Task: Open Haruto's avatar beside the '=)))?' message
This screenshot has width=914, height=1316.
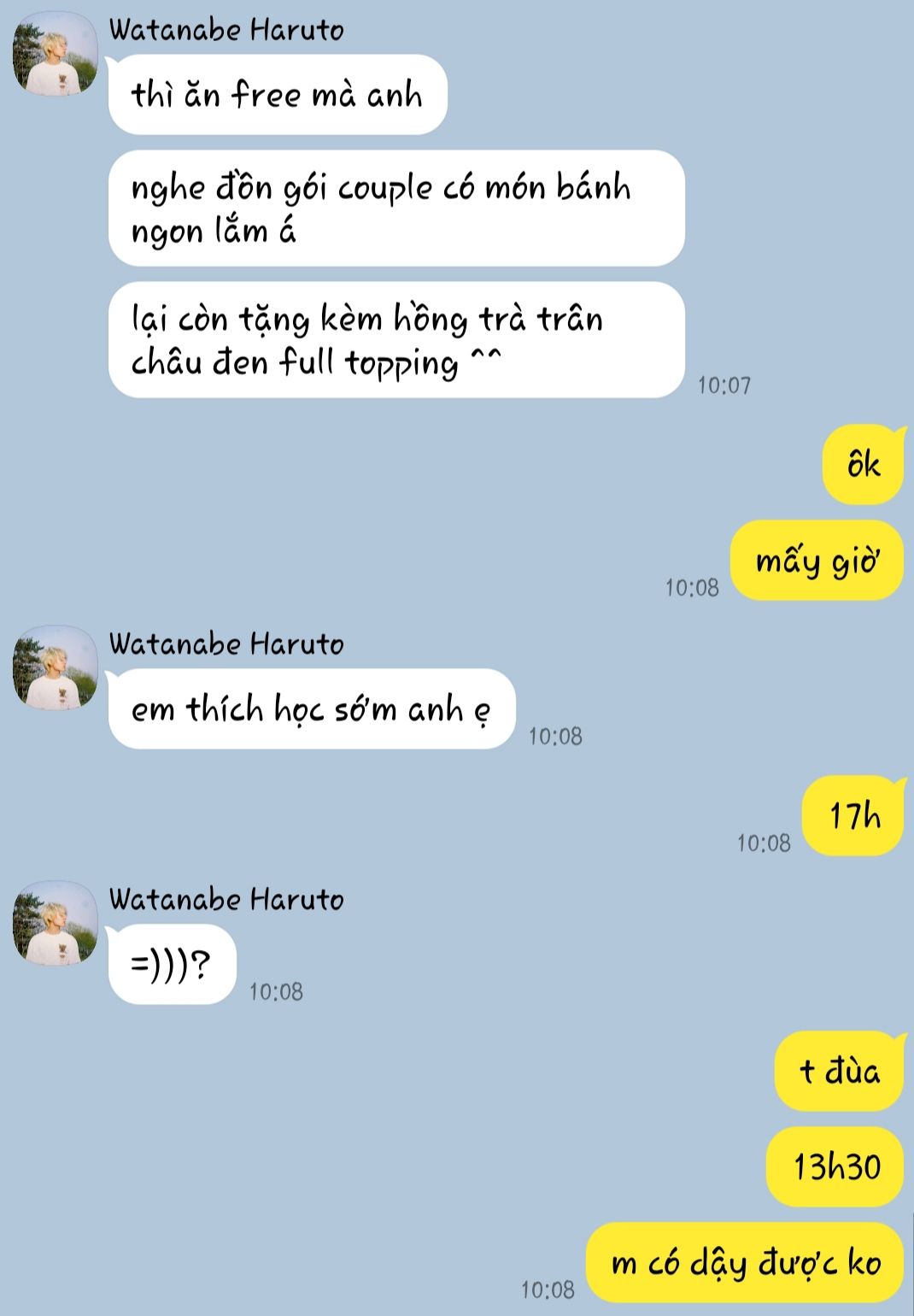Action: point(55,923)
